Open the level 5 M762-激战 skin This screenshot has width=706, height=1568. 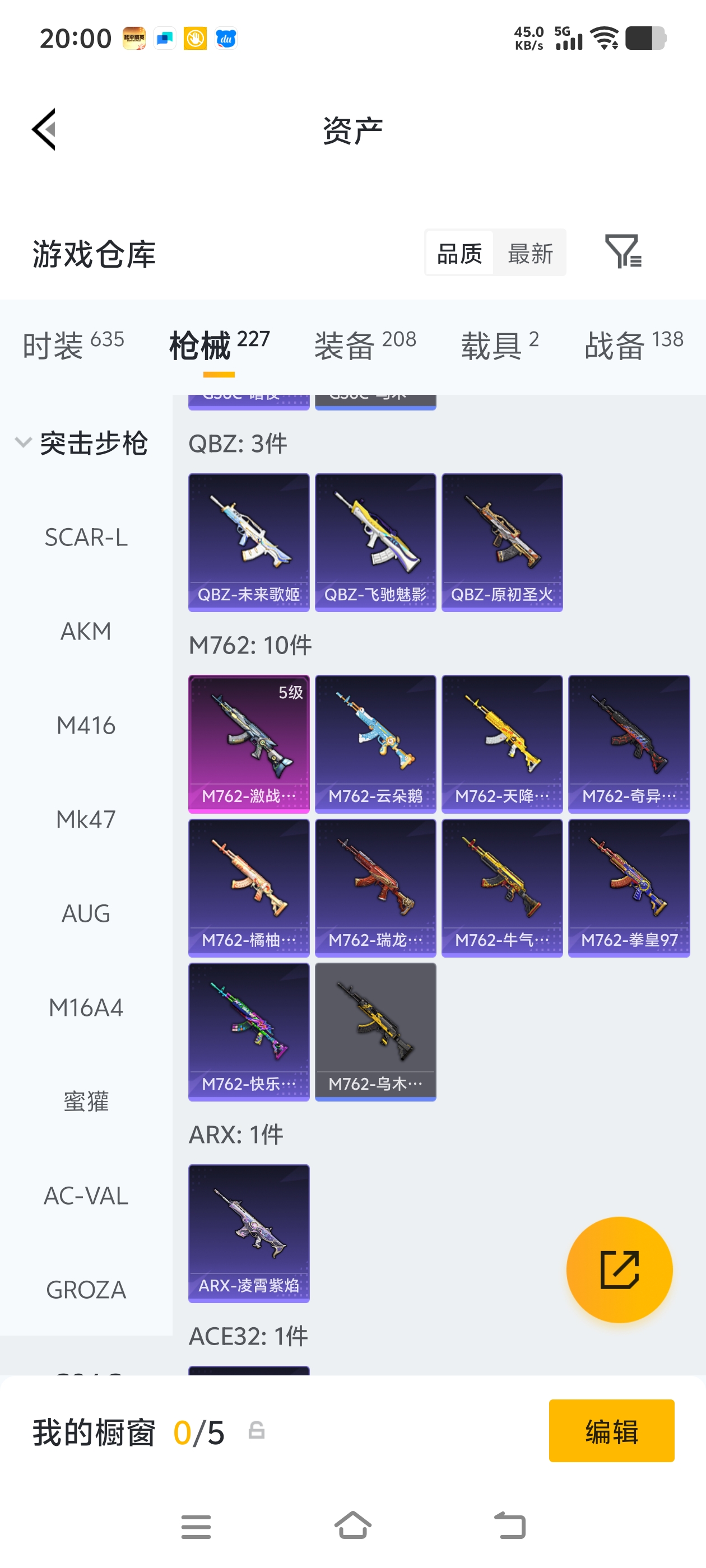(x=249, y=743)
